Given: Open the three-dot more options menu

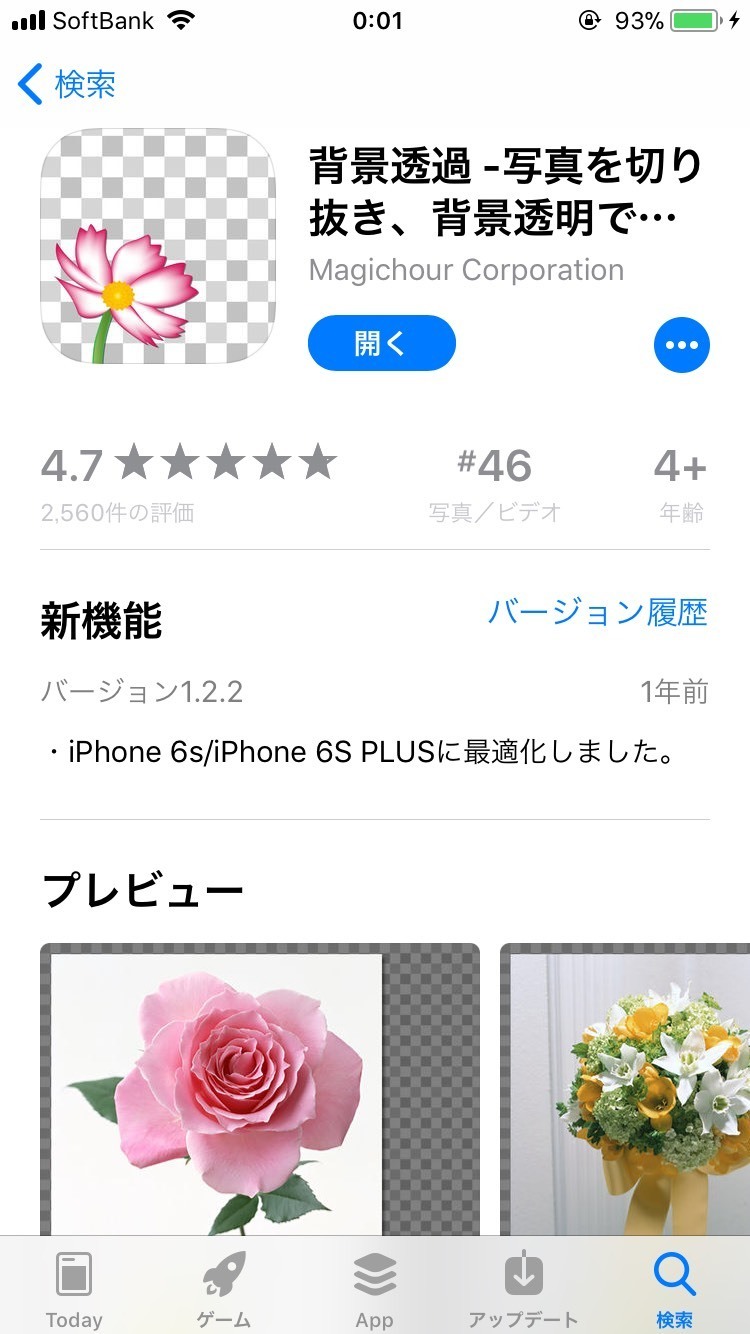Looking at the screenshot, I should [682, 345].
